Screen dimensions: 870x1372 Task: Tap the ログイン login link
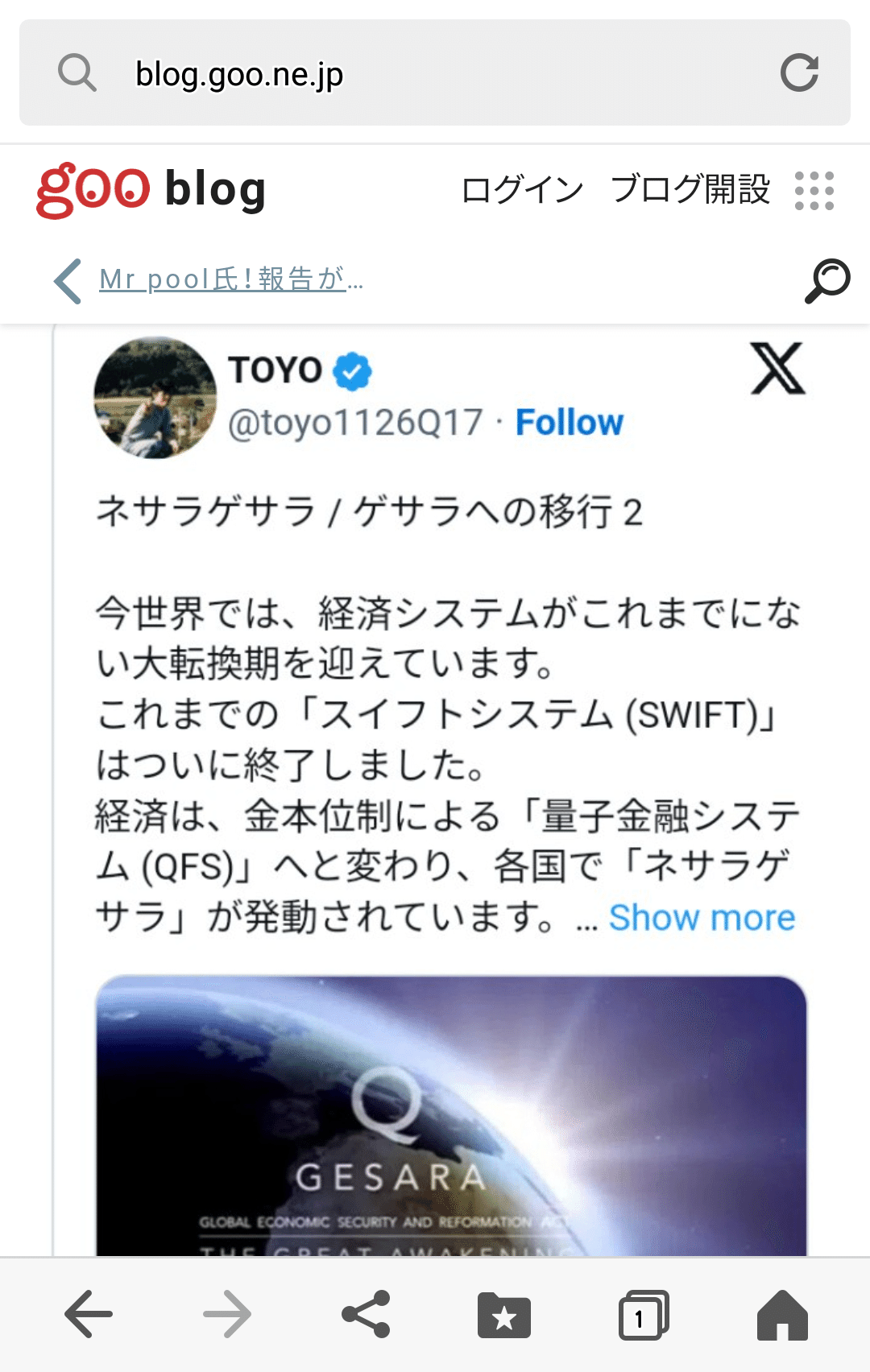522,191
